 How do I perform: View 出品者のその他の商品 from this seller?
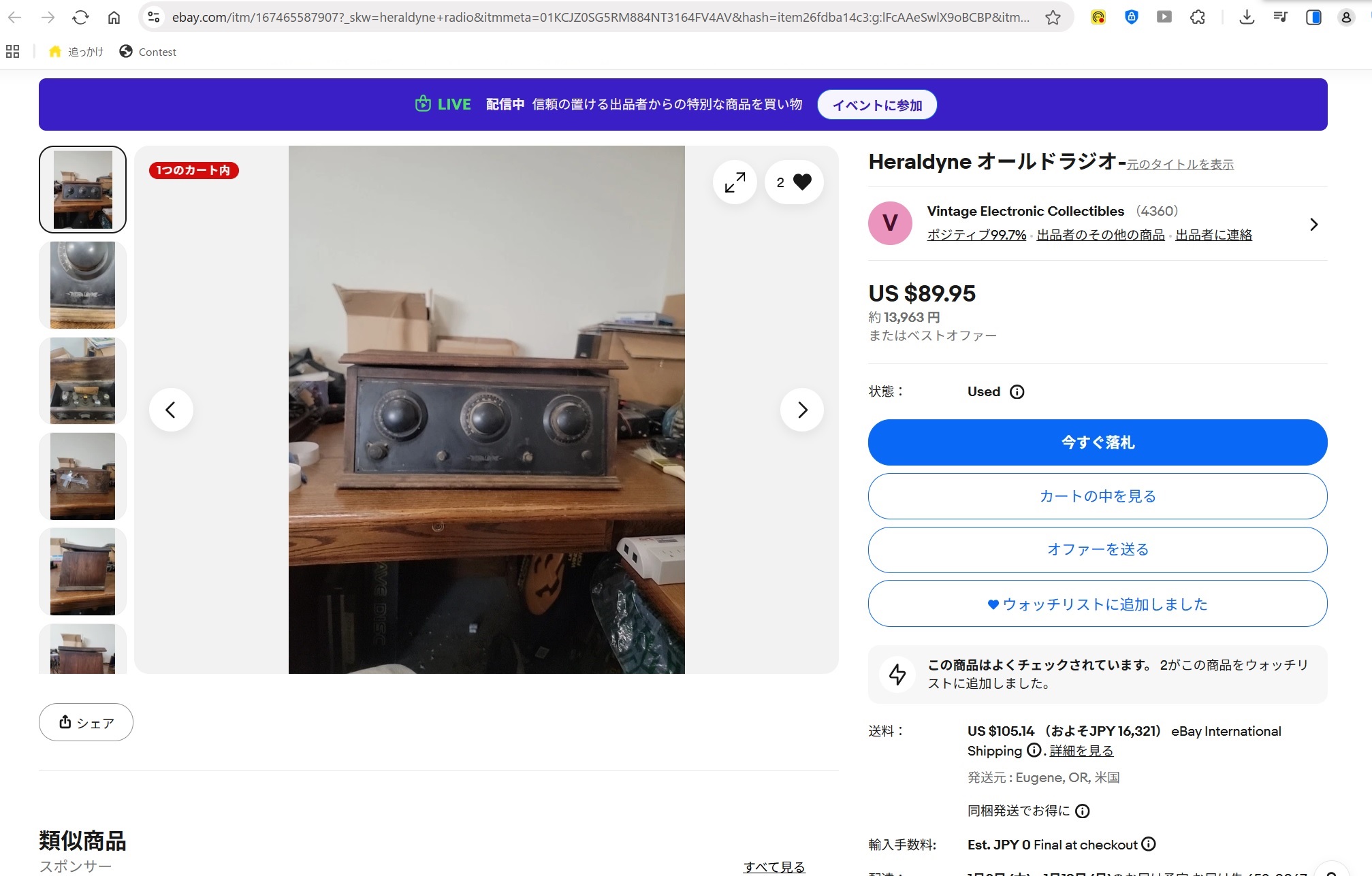click(1100, 235)
